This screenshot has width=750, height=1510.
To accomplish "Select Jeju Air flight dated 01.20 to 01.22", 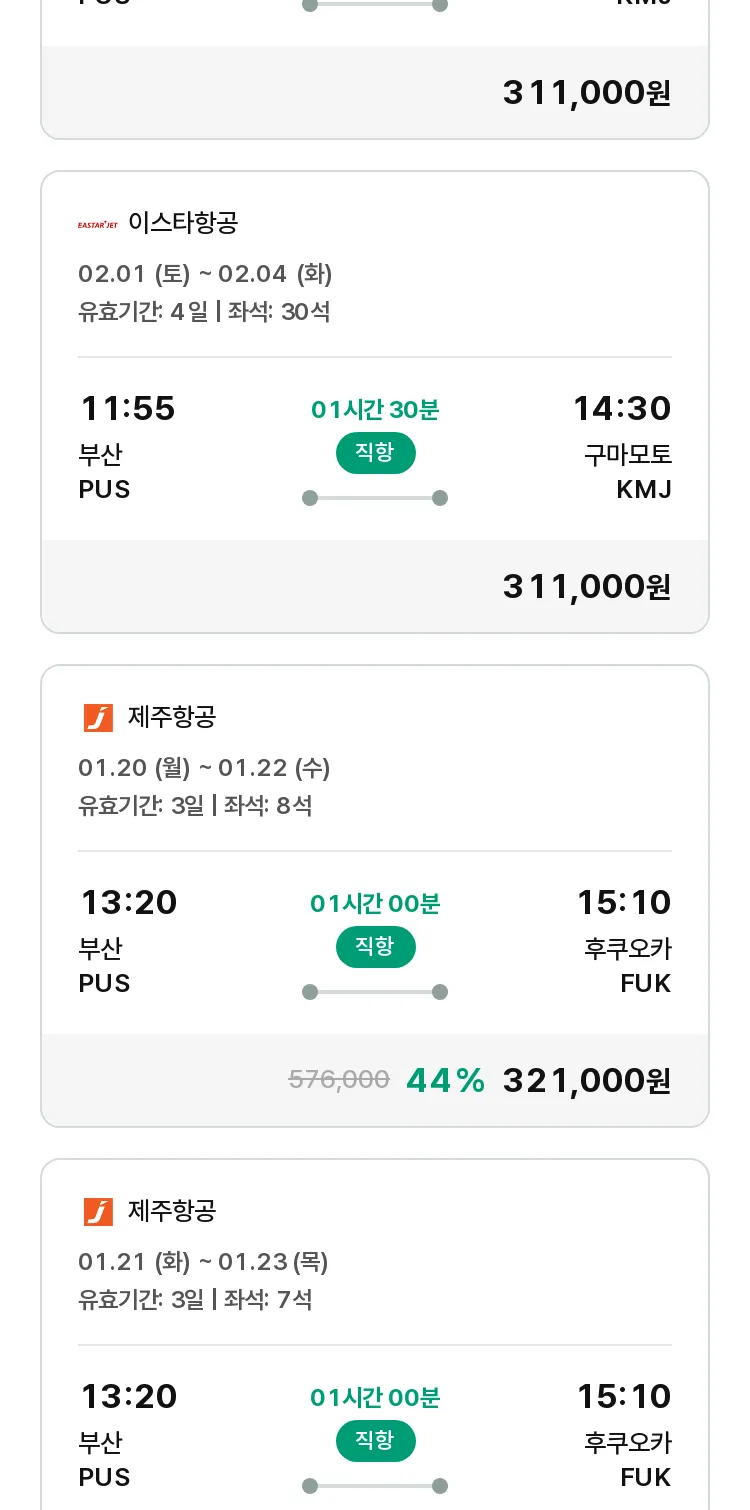I will 375,896.
